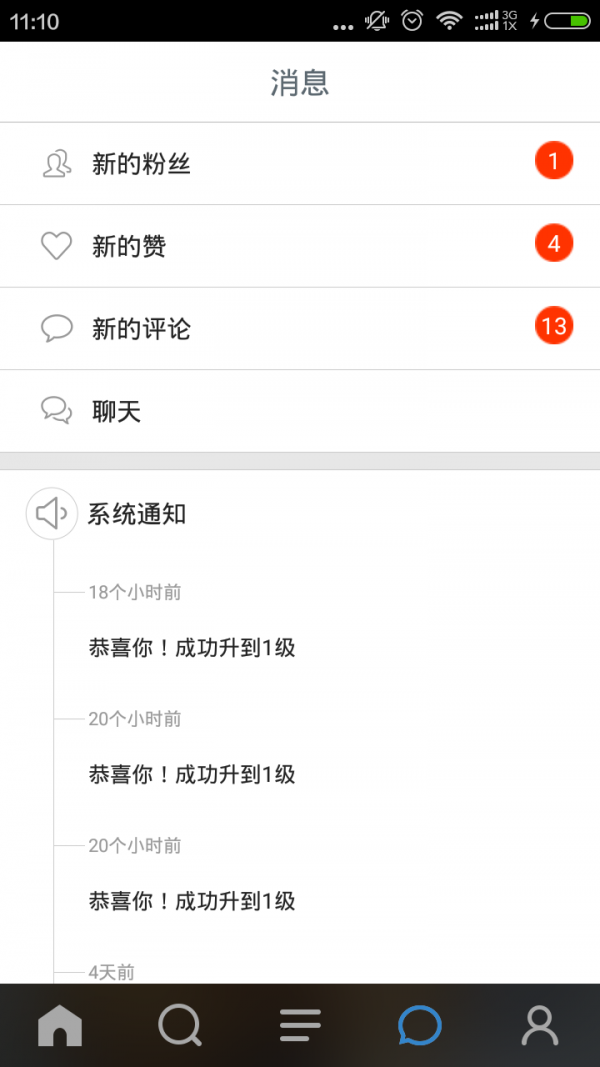Open the 新的评论 new comments row

300,328
